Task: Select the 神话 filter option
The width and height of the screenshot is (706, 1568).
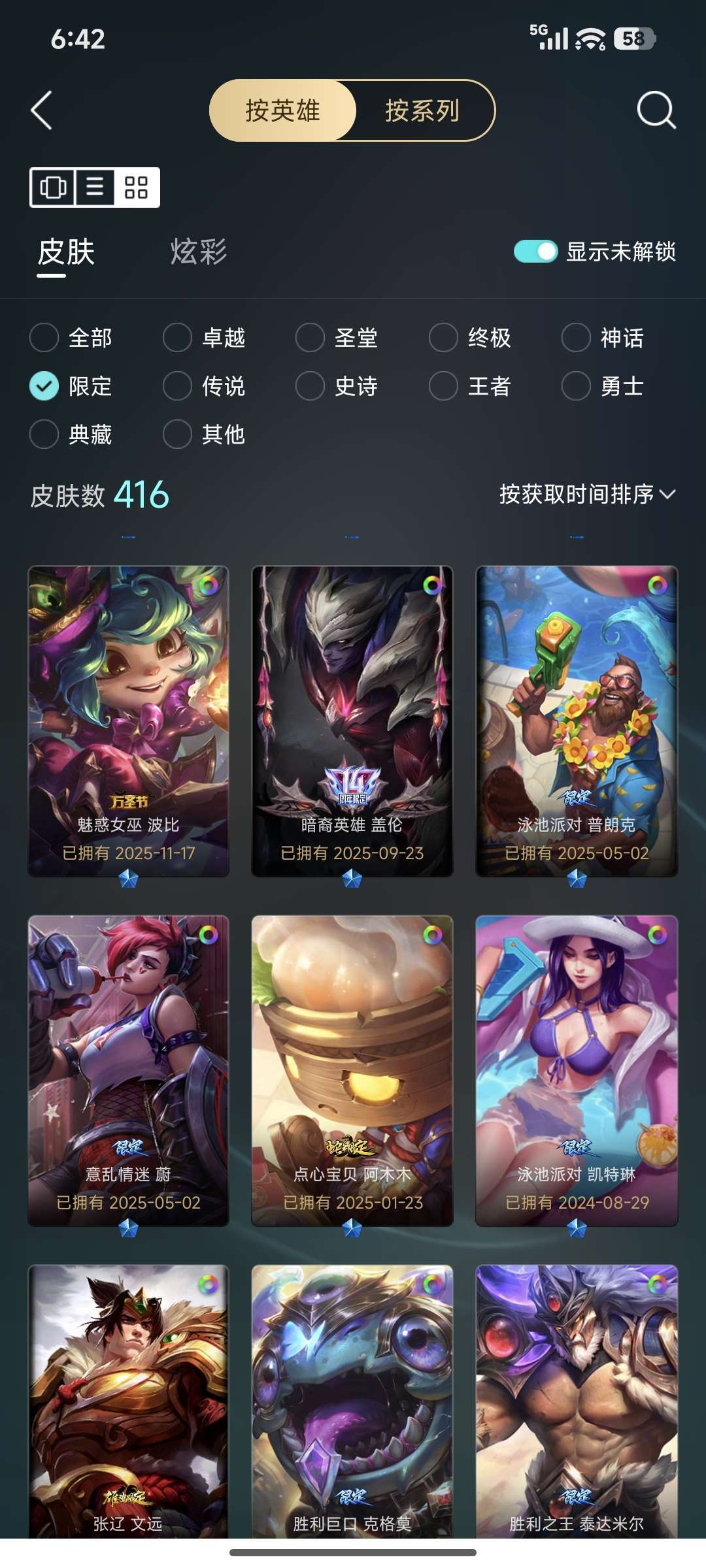Action: [x=603, y=338]
